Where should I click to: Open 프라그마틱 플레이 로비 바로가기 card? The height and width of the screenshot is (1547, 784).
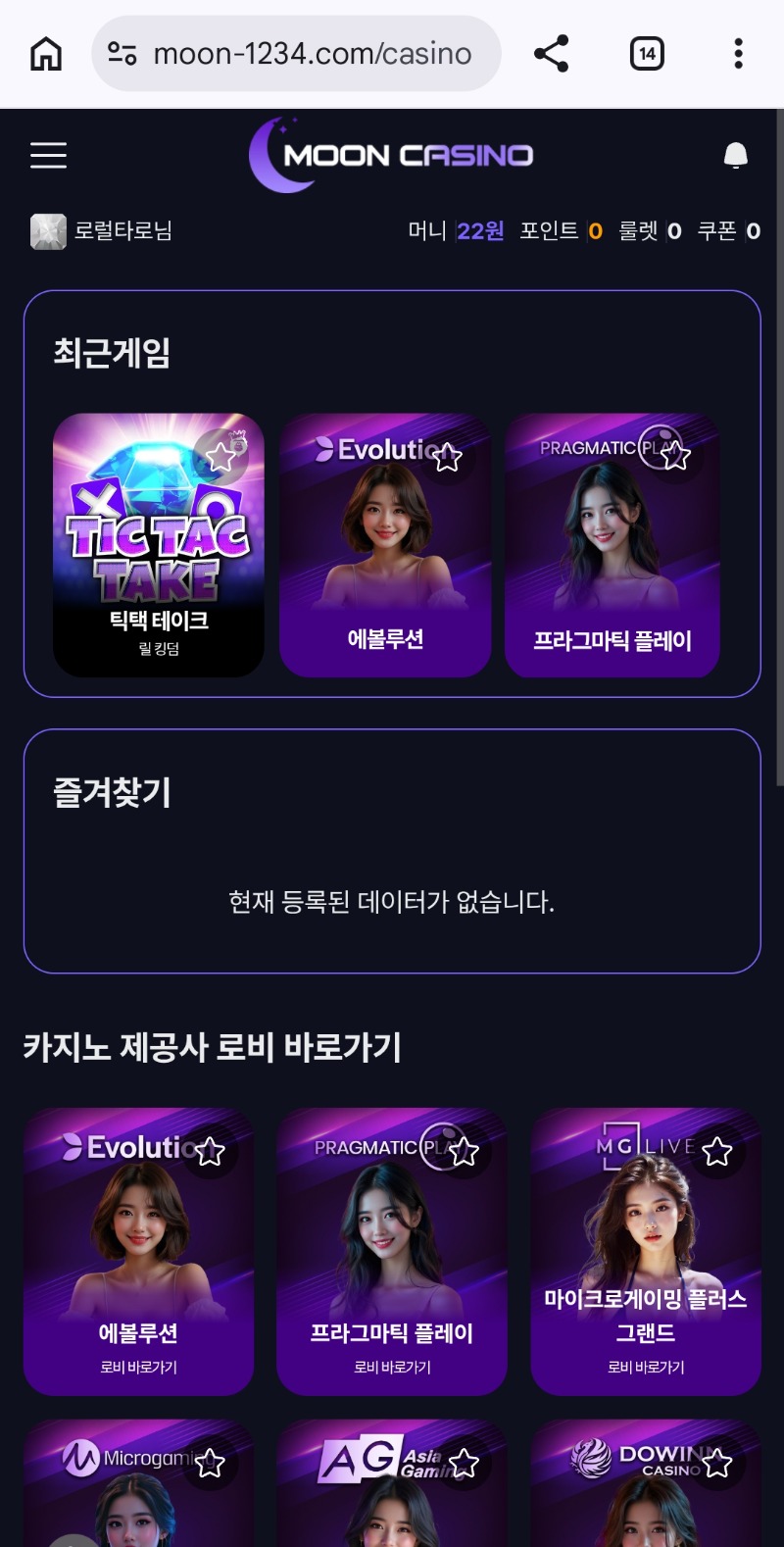click(391, 1265)
